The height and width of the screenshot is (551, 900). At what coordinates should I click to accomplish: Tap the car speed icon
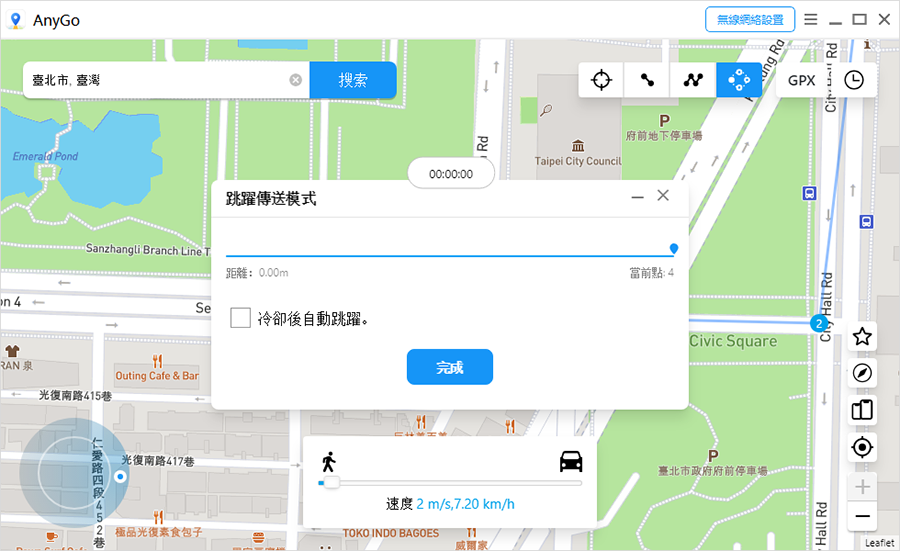[x=571, y=461]
